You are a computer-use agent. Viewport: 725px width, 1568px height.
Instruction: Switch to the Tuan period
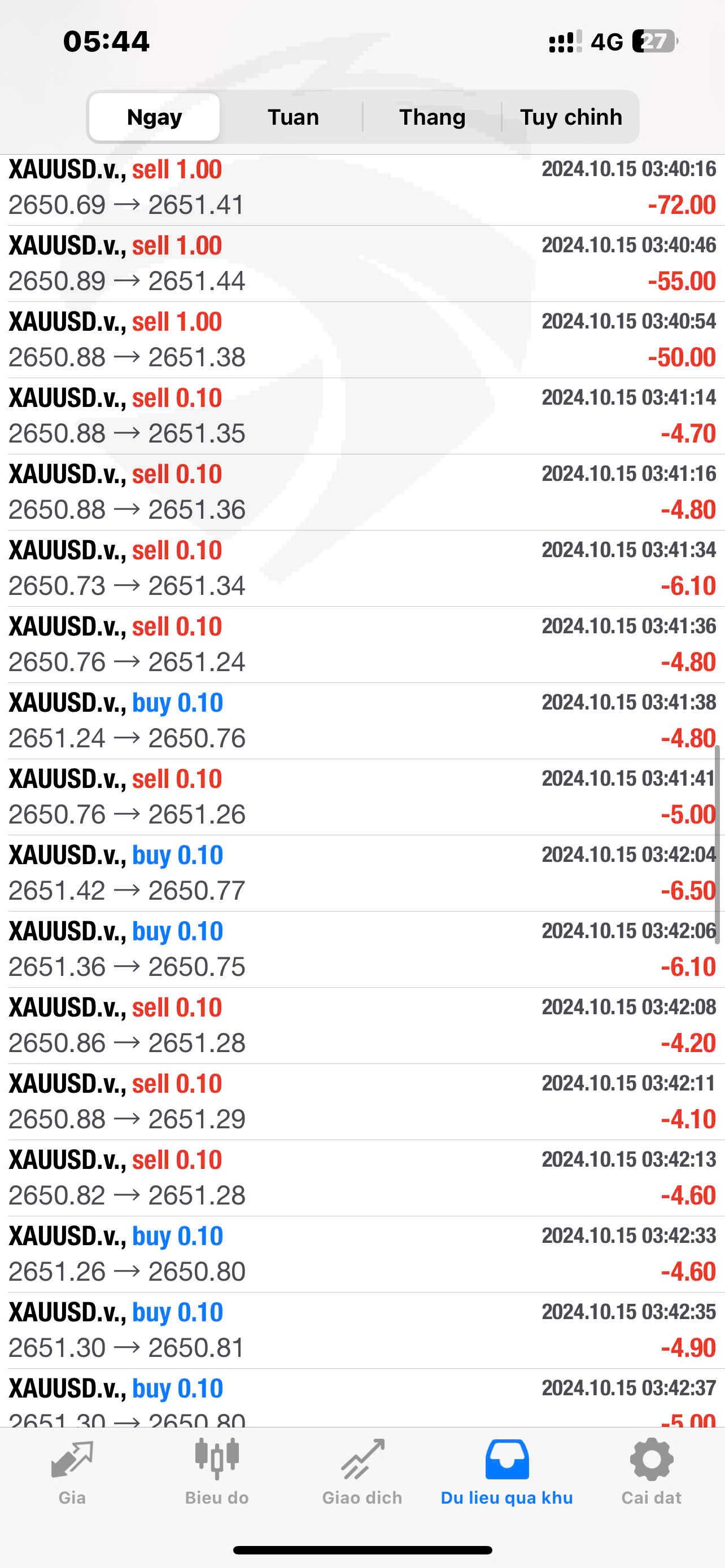click(x=293, y=117)
